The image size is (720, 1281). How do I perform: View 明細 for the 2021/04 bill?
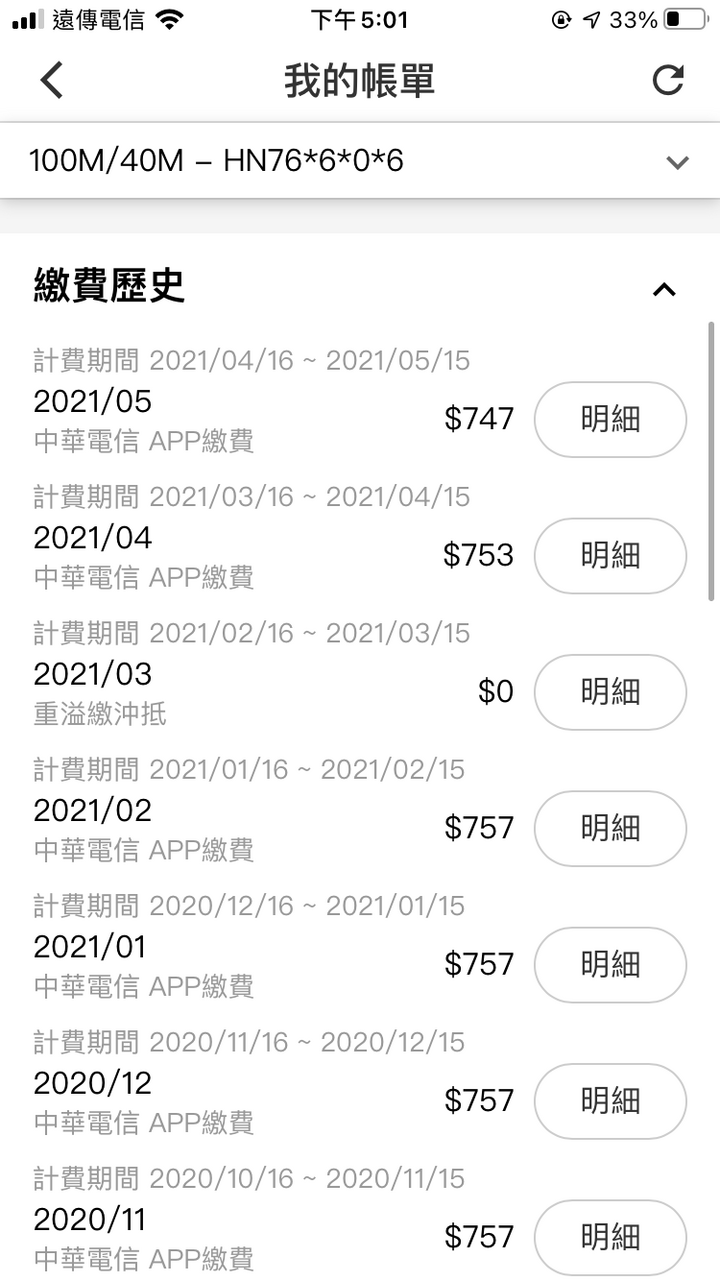(x=610, y=555)
